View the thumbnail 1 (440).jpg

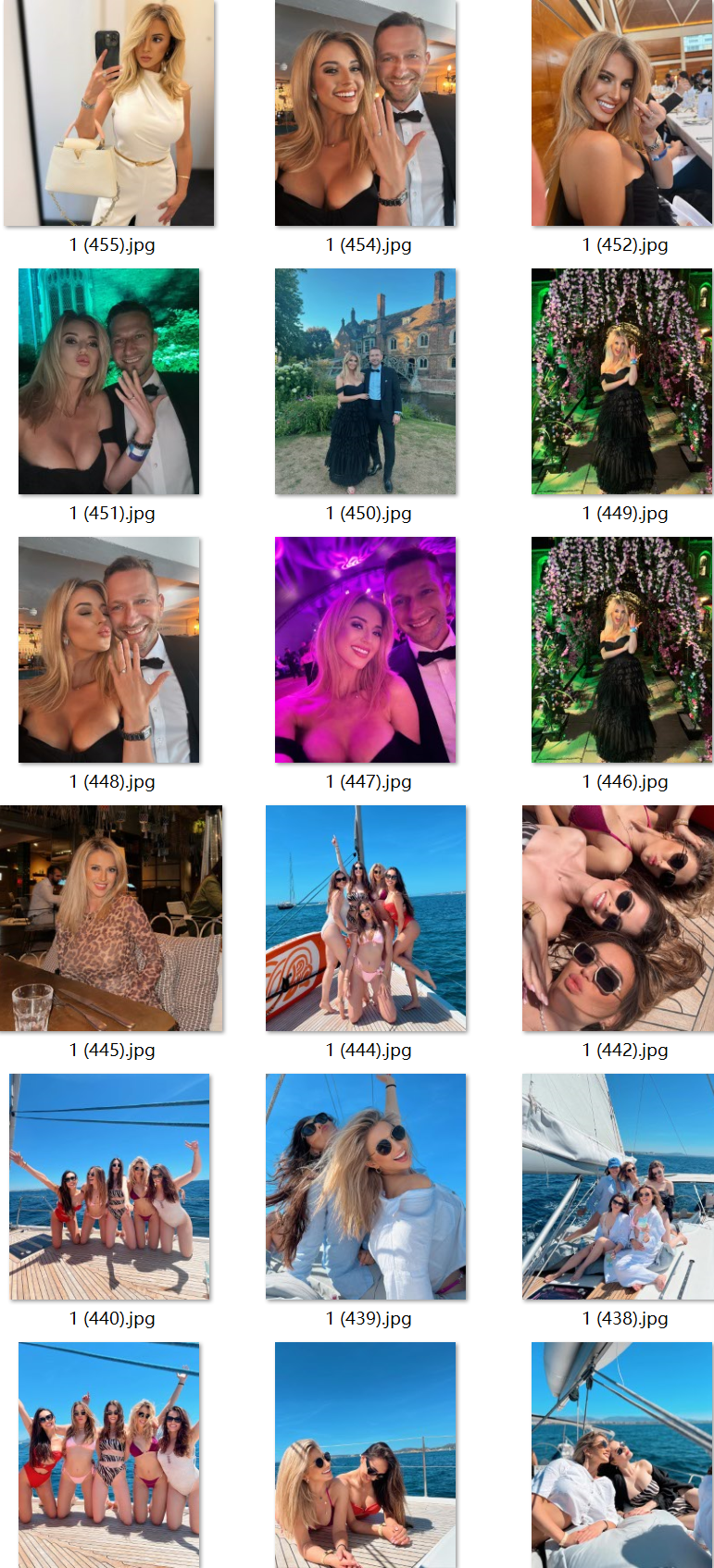109,1187
